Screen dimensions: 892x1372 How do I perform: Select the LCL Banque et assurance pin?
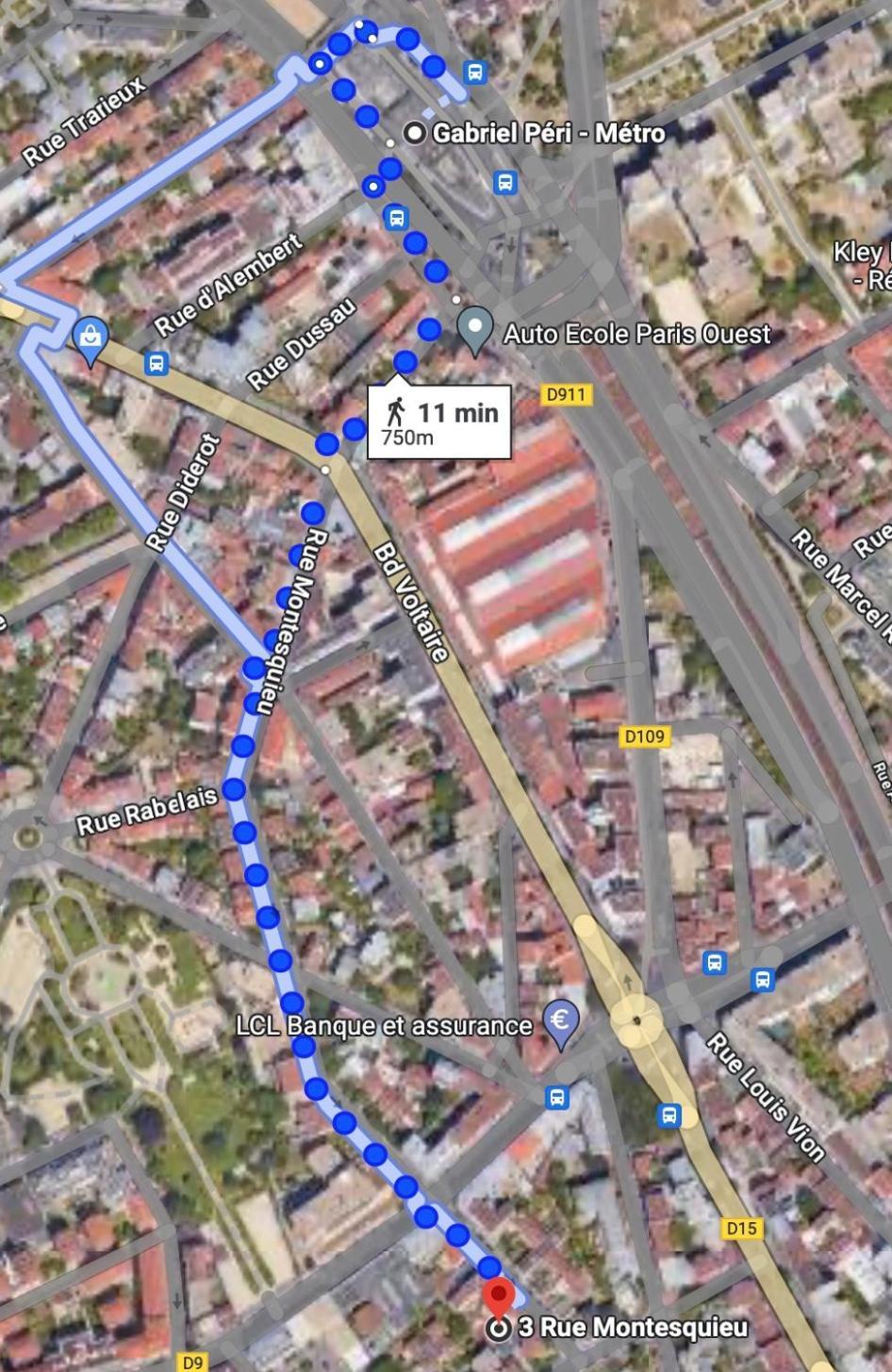pos(561,1022)
